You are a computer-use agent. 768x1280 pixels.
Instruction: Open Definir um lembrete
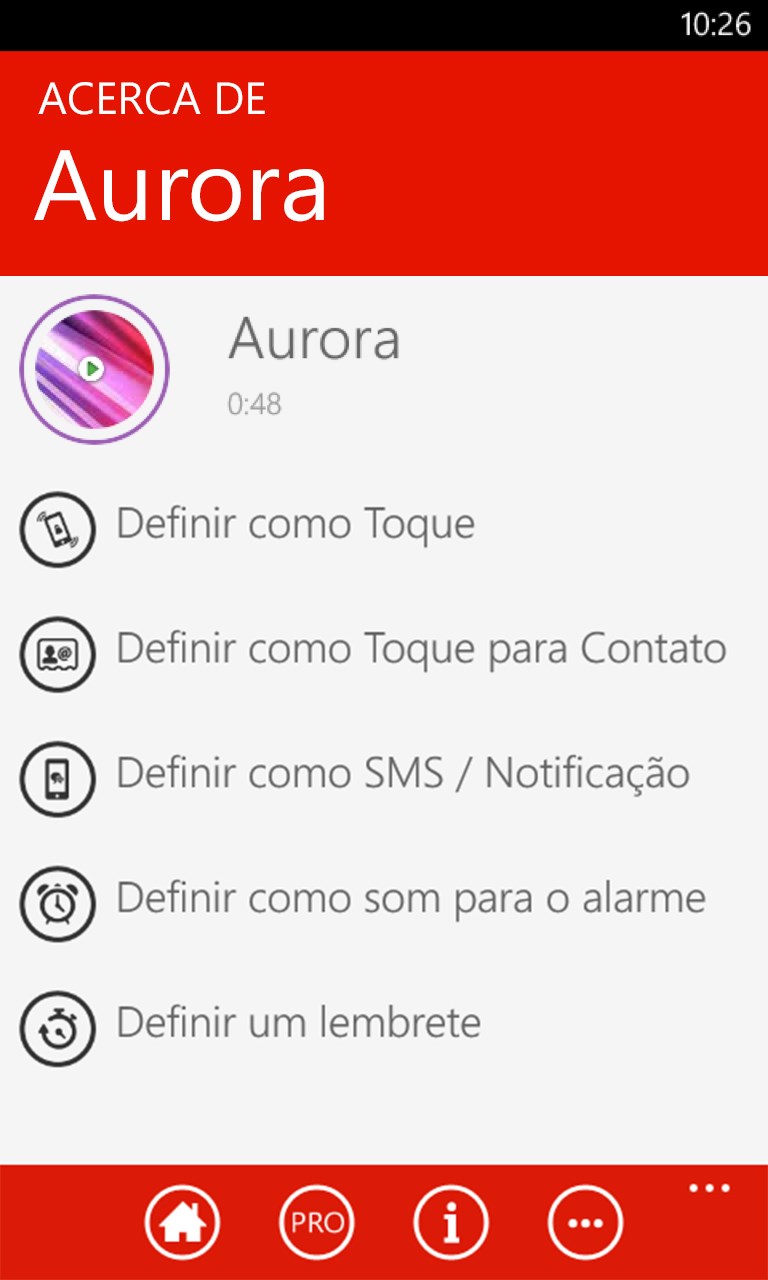(x=298, y=1024)
